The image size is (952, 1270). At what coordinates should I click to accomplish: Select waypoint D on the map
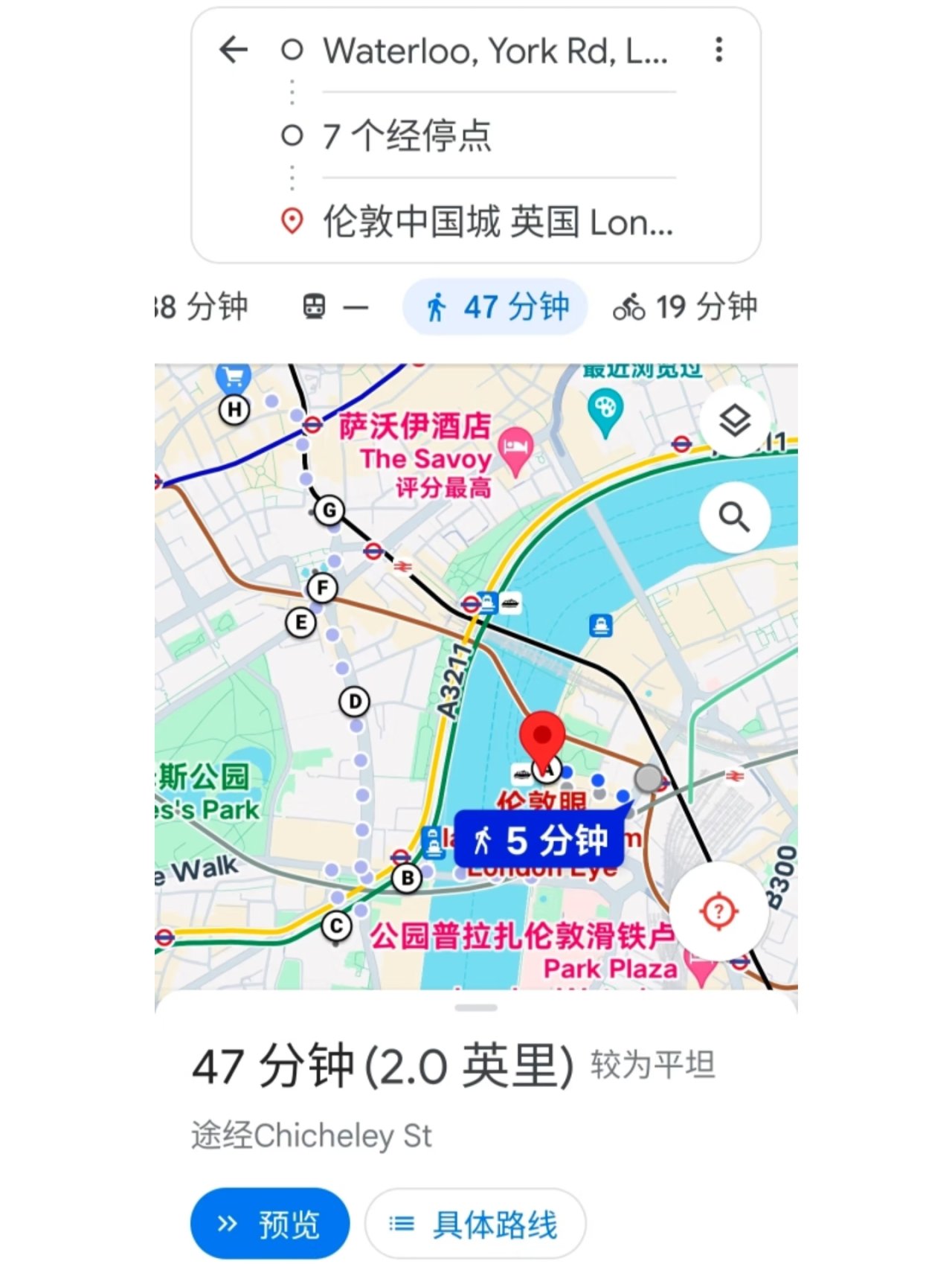point(355,702)
